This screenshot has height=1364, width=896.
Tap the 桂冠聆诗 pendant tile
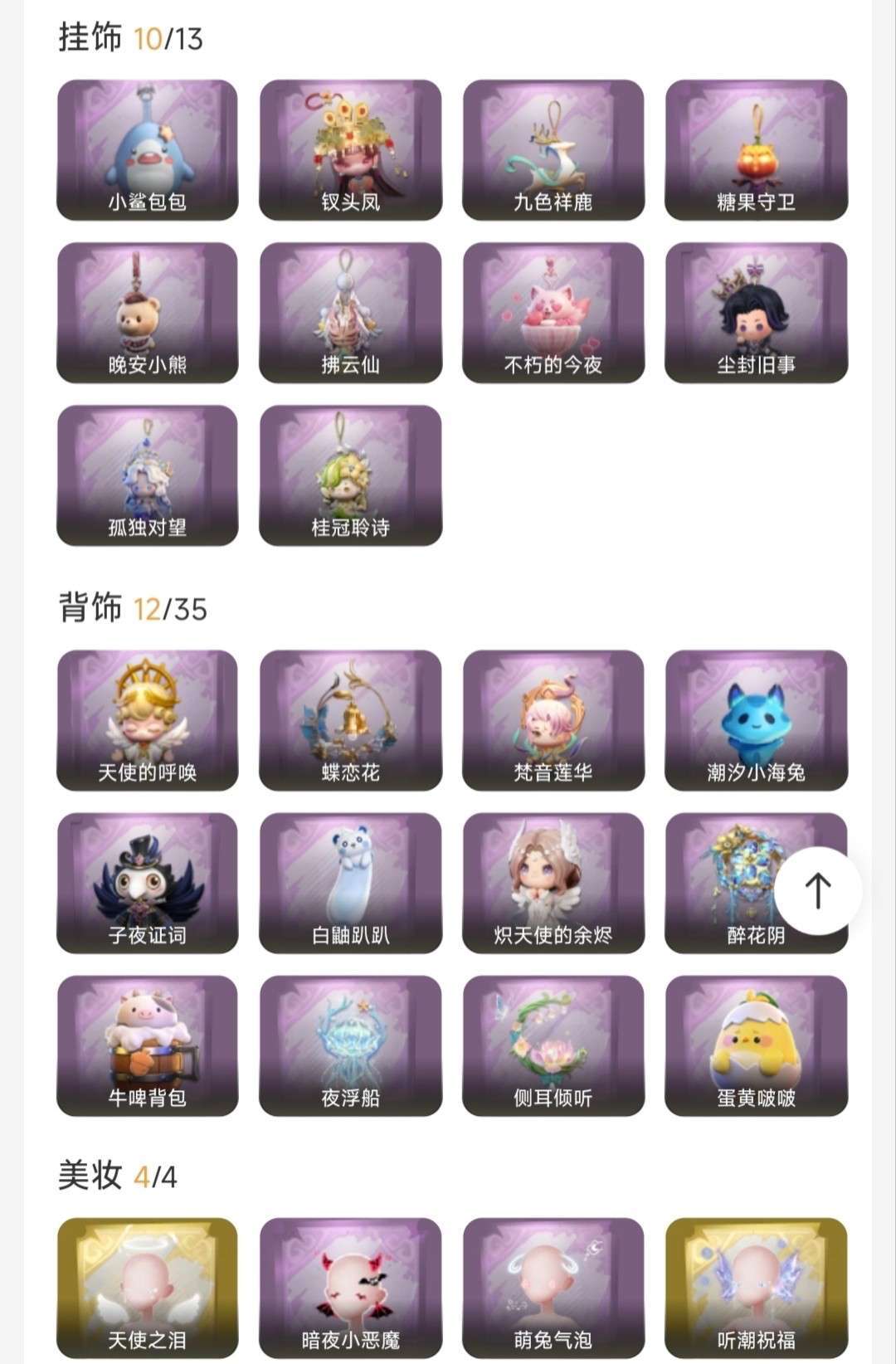[350, 475]
